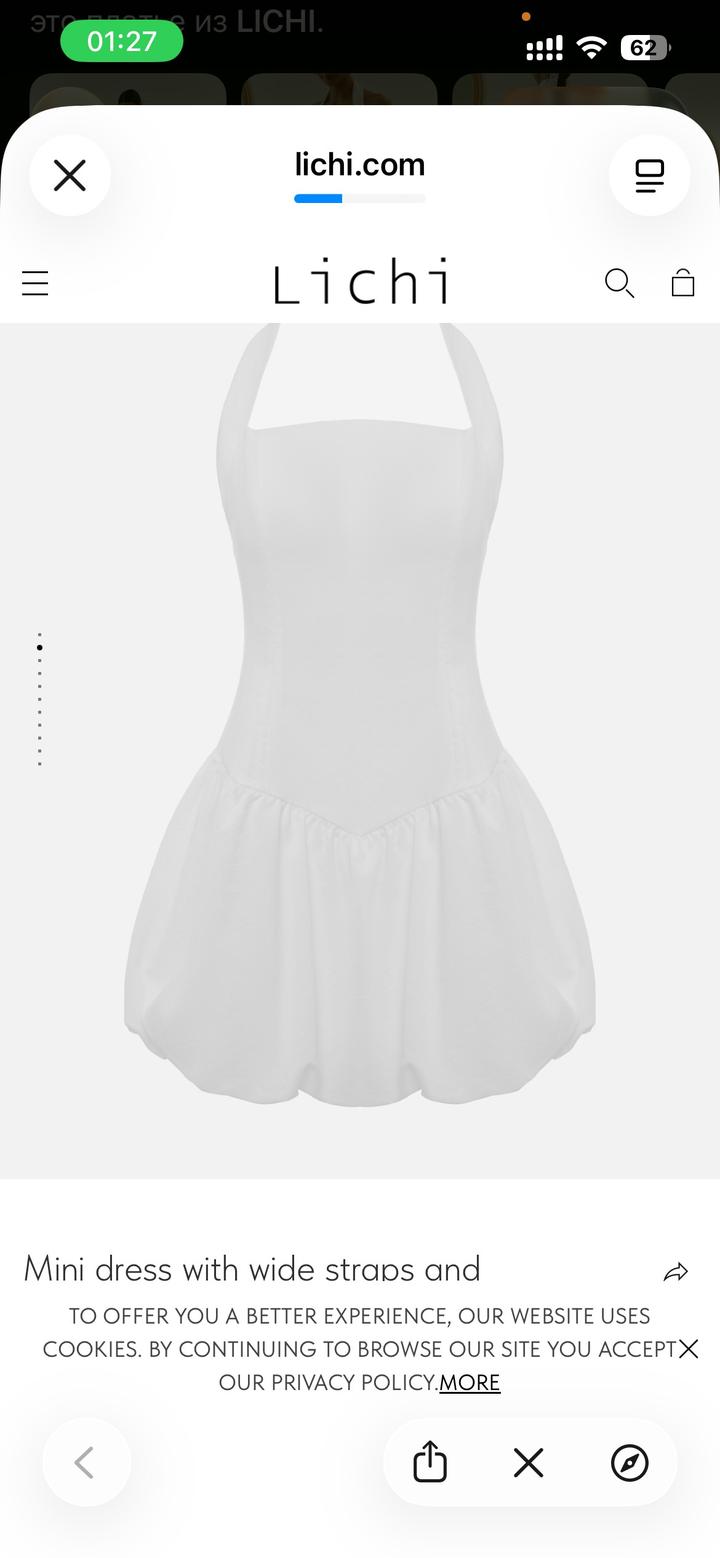Open the page in Safari via the compass icon

pyautogui.click(x=630, y=1463)
